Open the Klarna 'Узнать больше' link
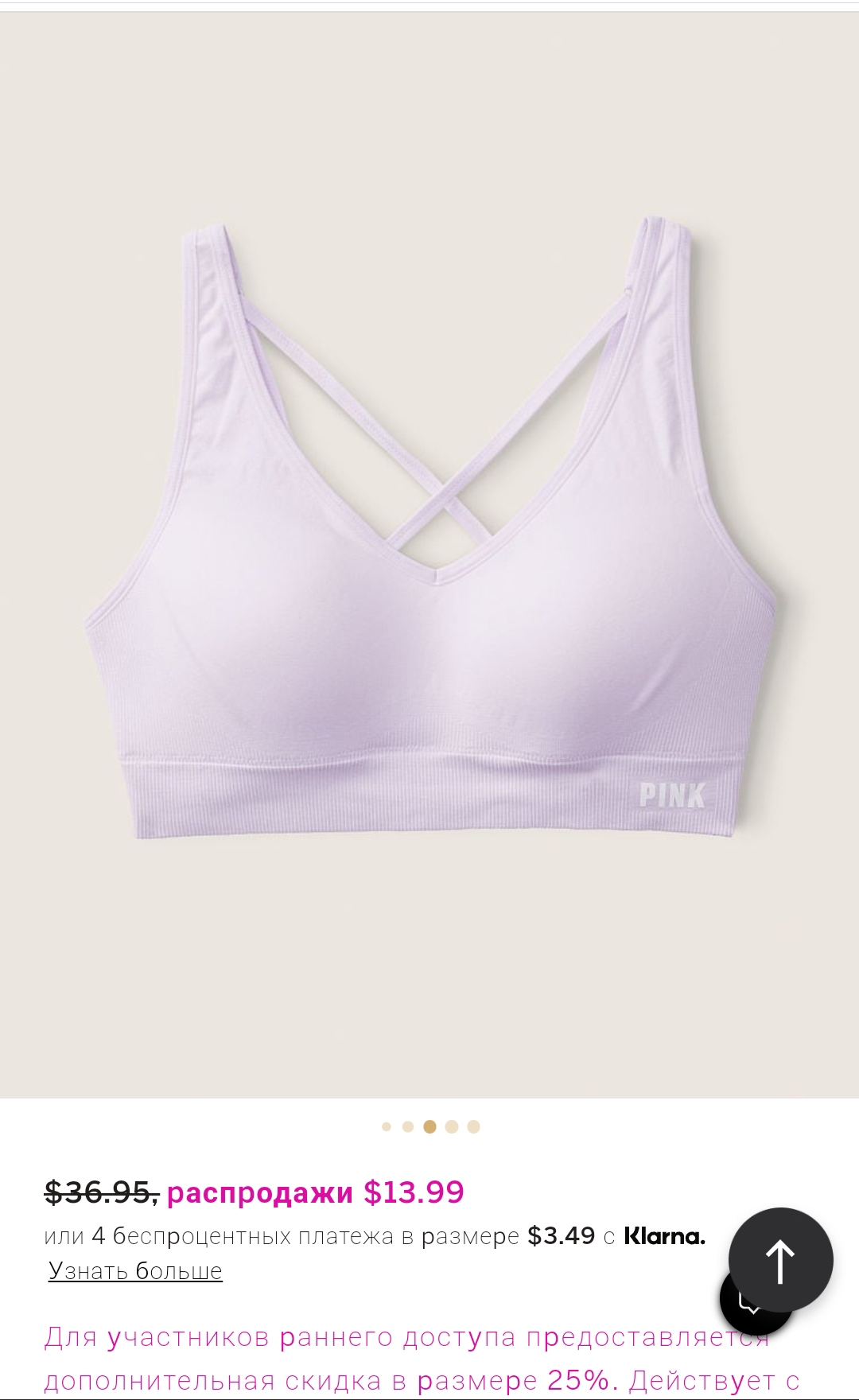 tap(135, 1271)
